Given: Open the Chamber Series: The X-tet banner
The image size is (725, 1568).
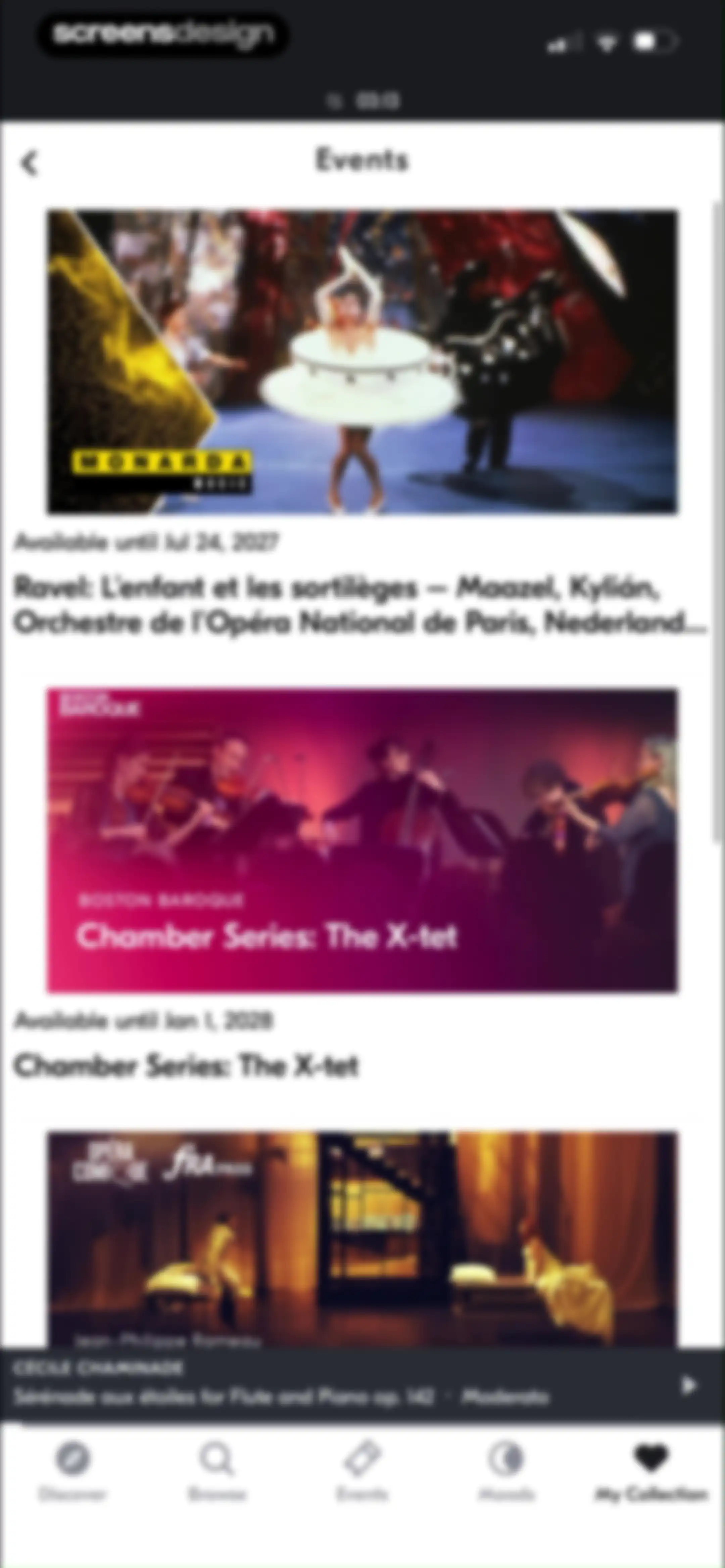Looking at the screenshot, I should pyautogui.click(x=362, y=840).
